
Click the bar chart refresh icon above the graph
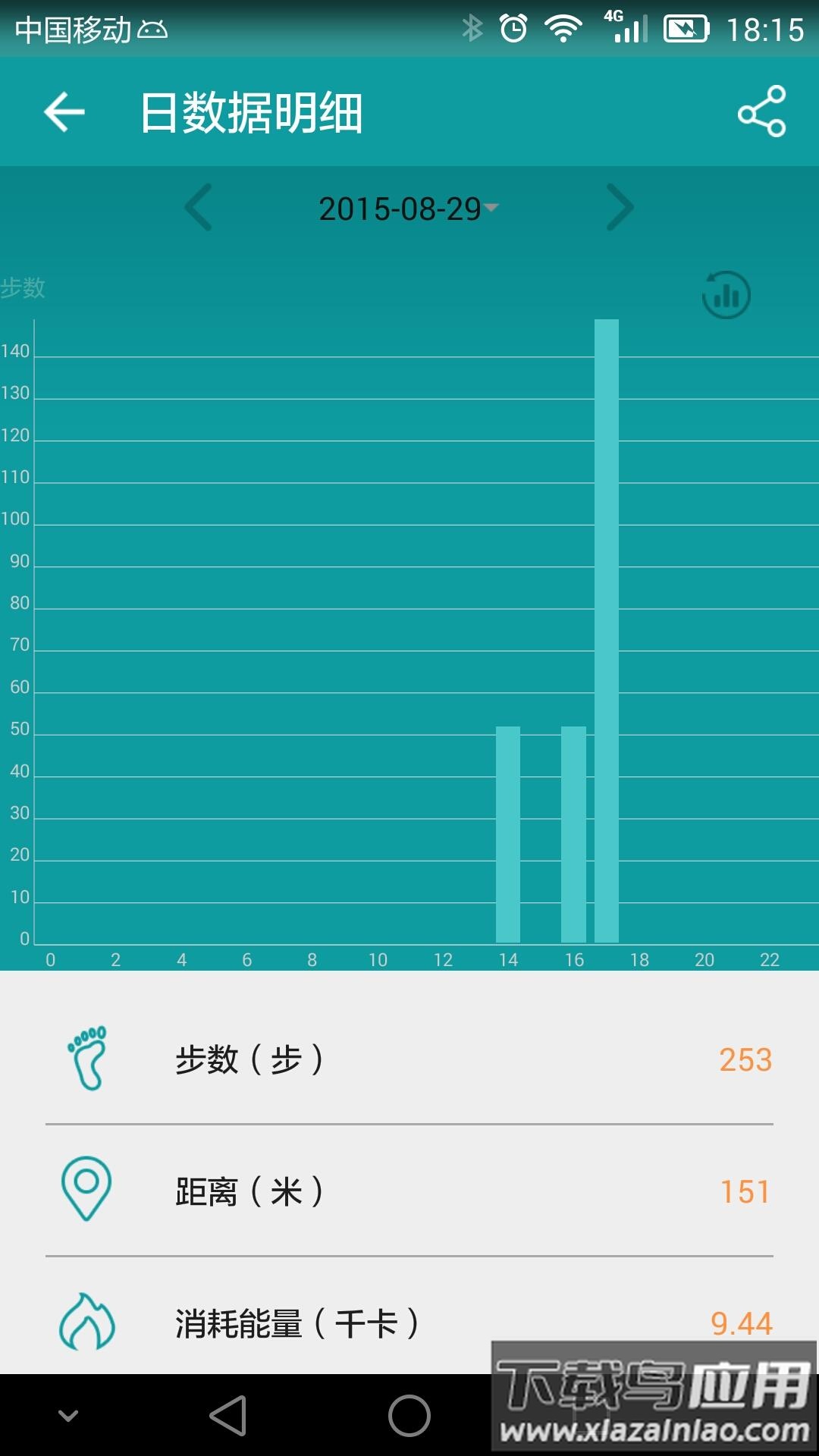point(726,295)
